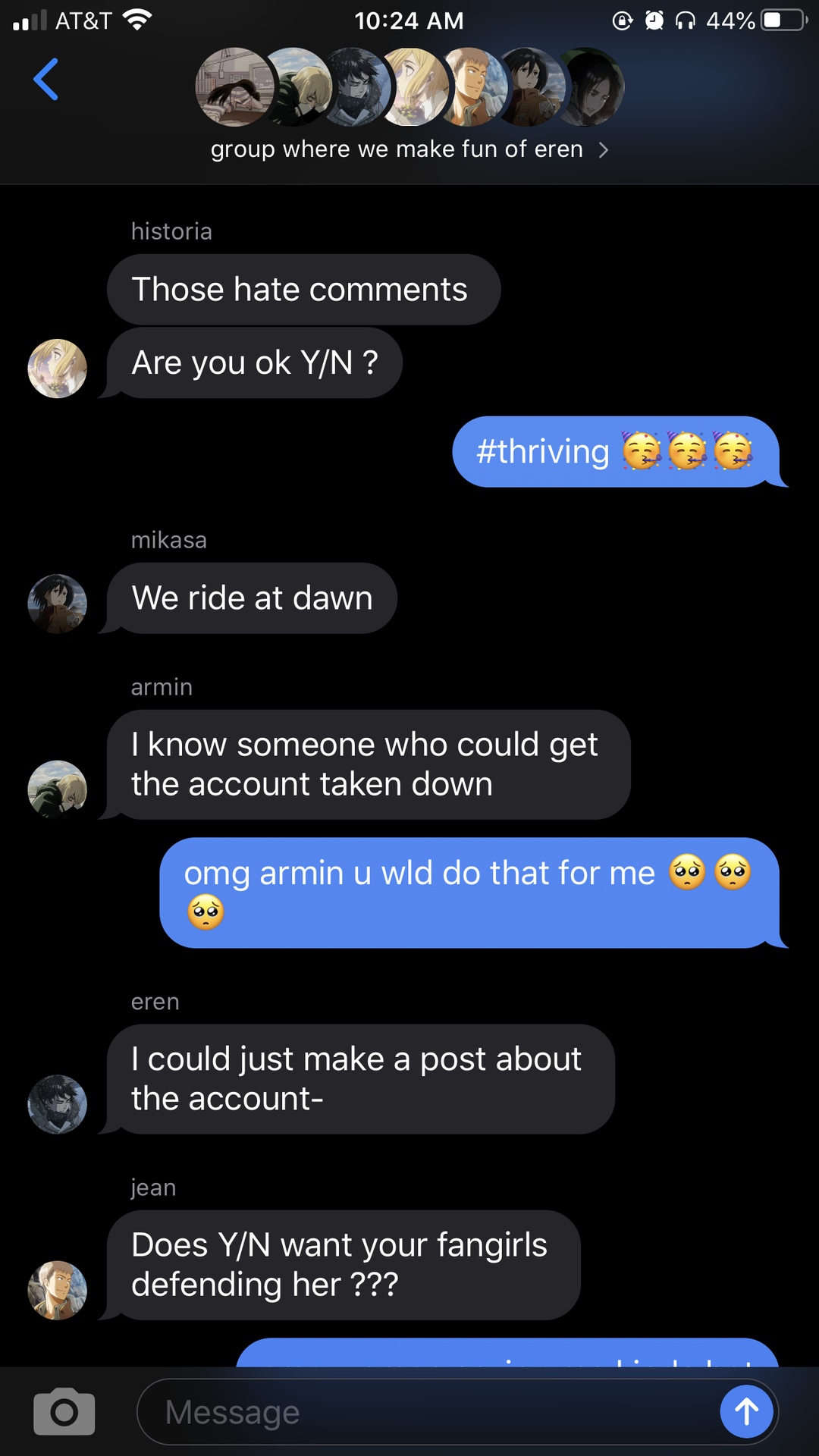Open historia's profile picture beside her message
Viewport: 819px width, 1456px height.
coord(58,369)
